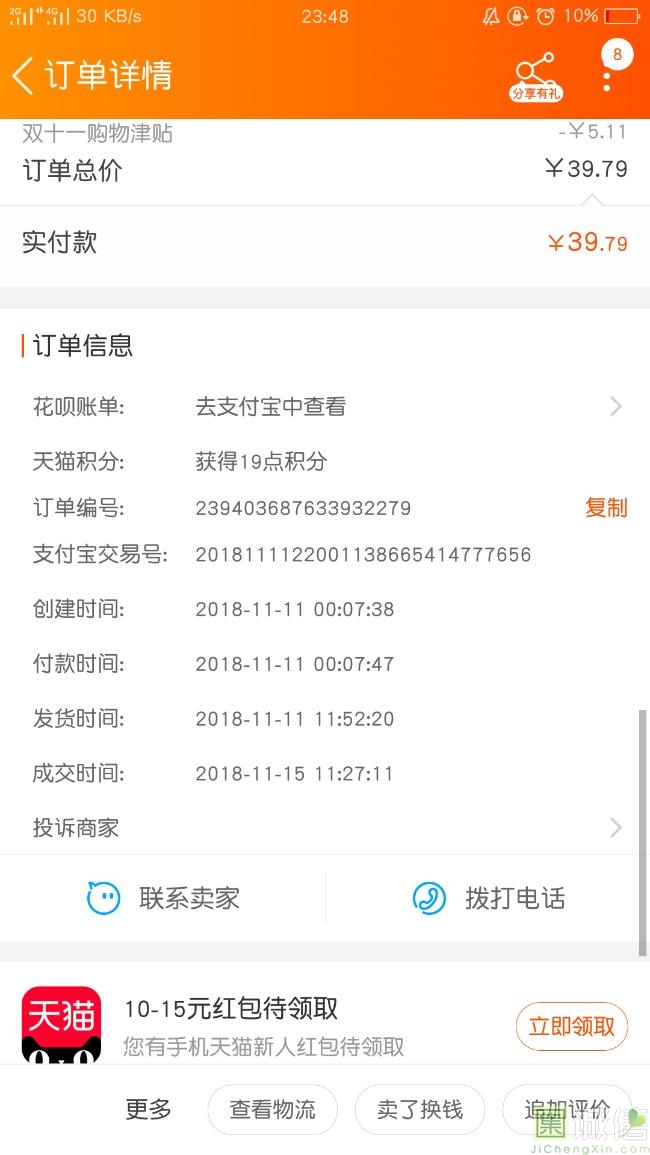Open the 投诉商家 complaint row

(x=325, y=828)
